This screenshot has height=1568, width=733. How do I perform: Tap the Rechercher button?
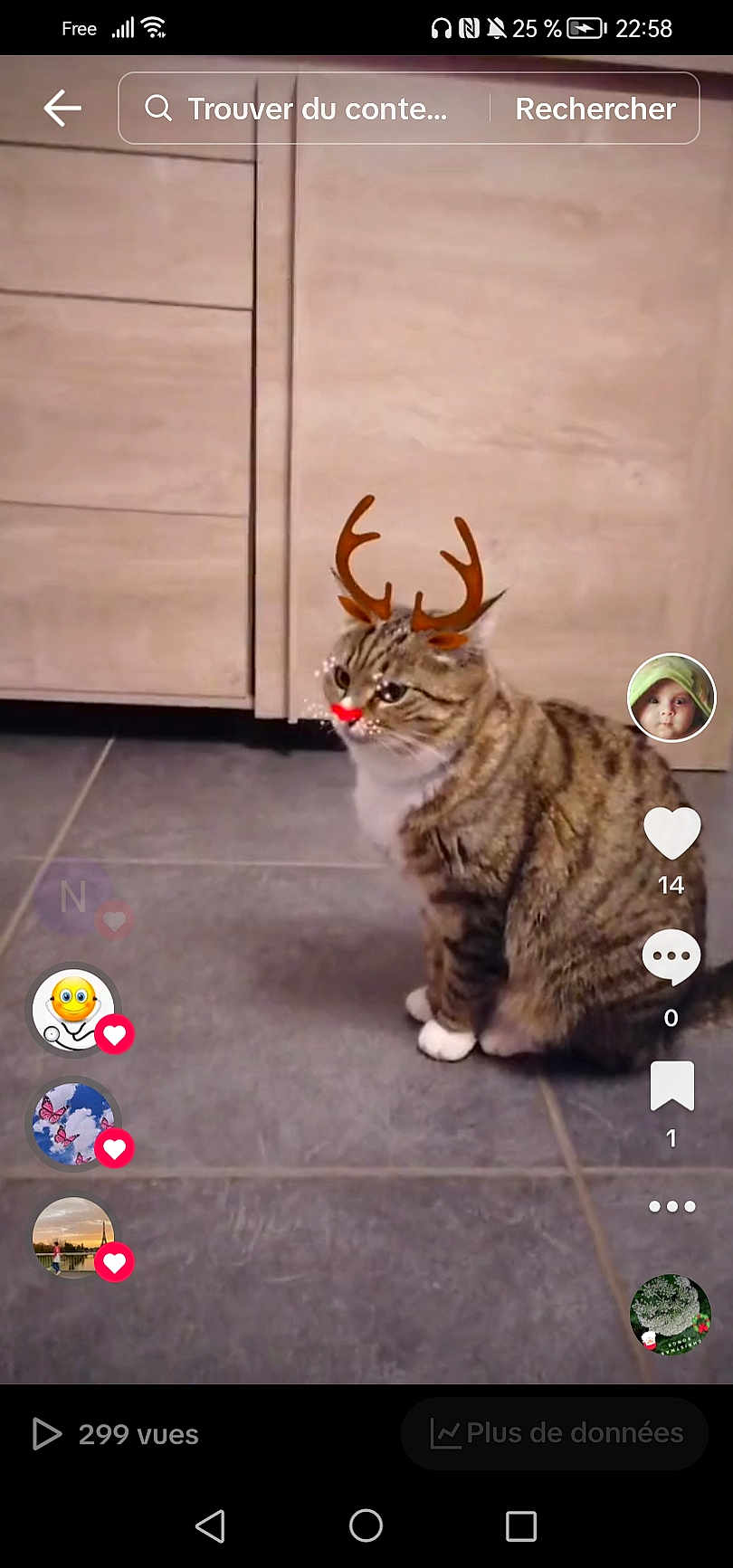[595, 109]
